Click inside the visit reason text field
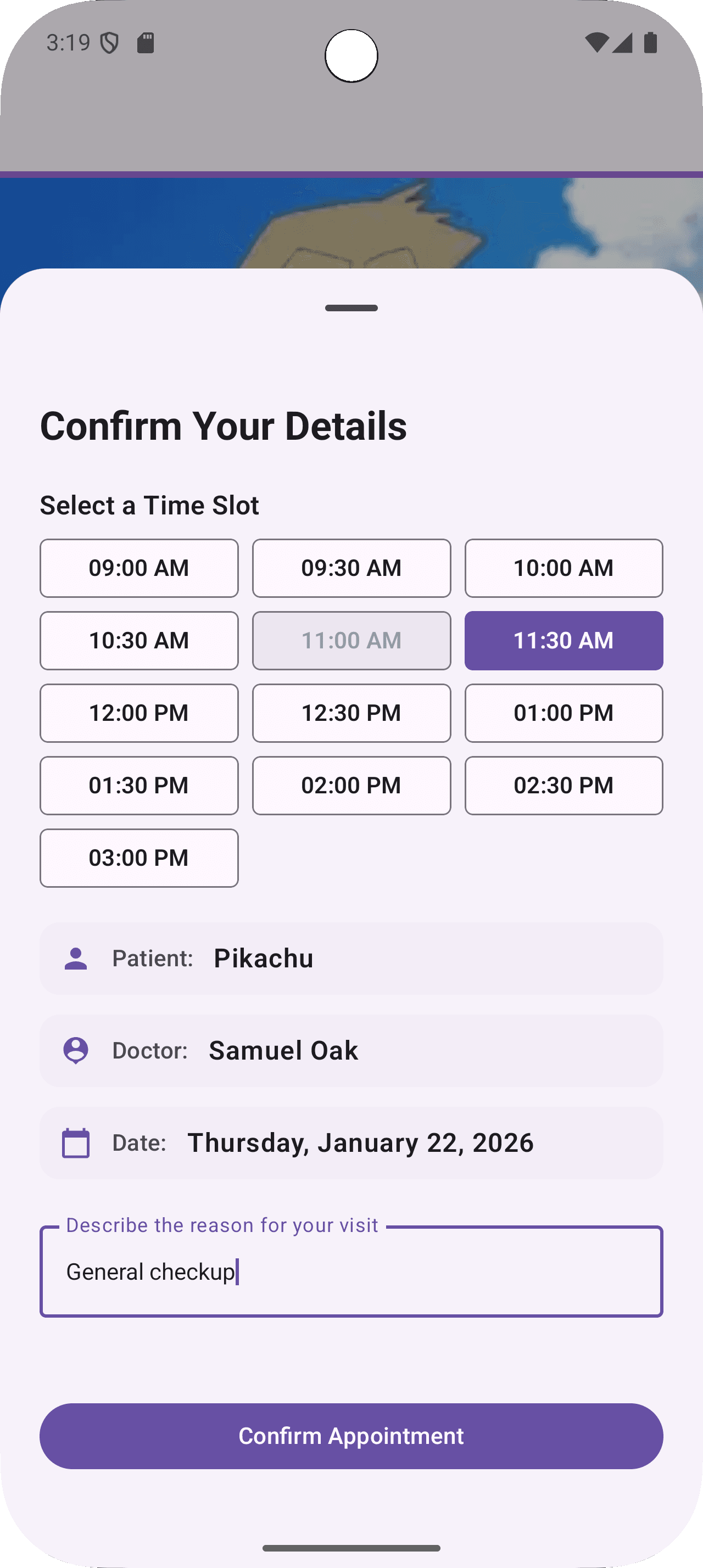703x1568 pixels. [x=351, y=1272]
